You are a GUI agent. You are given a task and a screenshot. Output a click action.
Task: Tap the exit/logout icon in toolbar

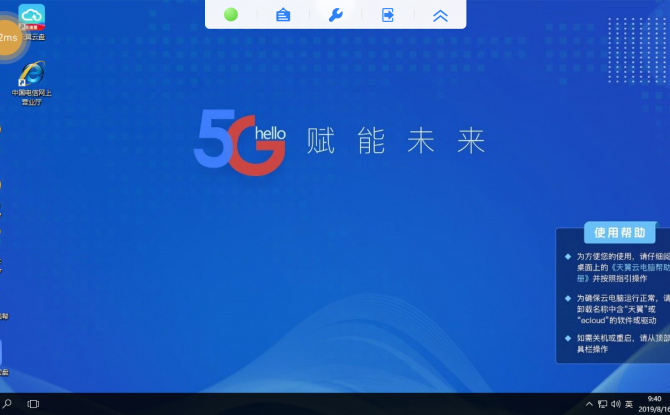(x=388, y=15)
